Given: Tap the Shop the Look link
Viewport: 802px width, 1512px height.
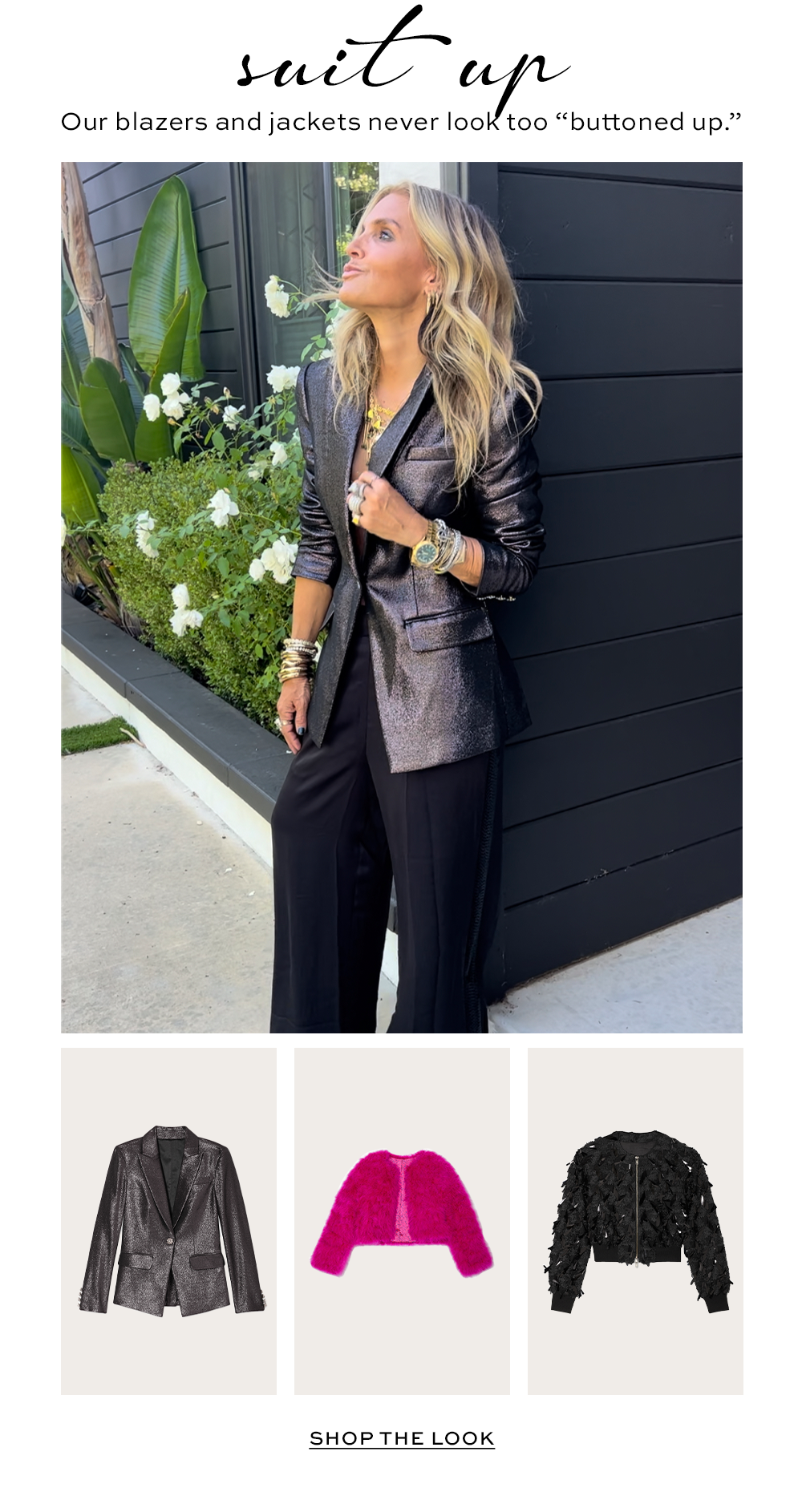Looking at the screenshot, I should (x=402, y=1438).
